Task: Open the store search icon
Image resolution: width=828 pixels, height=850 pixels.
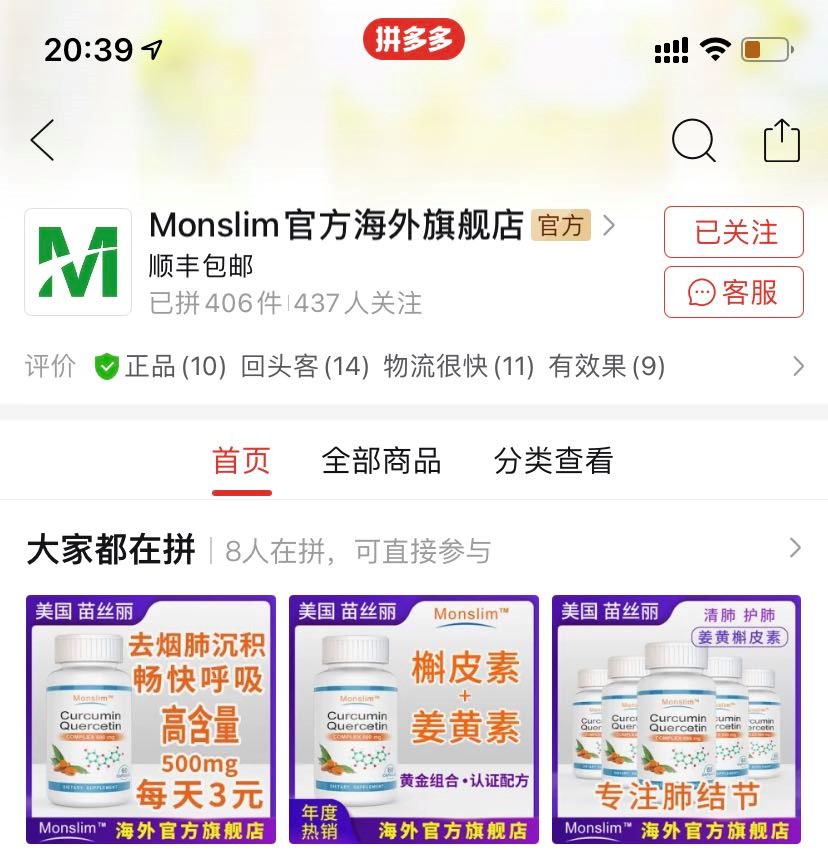Action: [693, 141]
